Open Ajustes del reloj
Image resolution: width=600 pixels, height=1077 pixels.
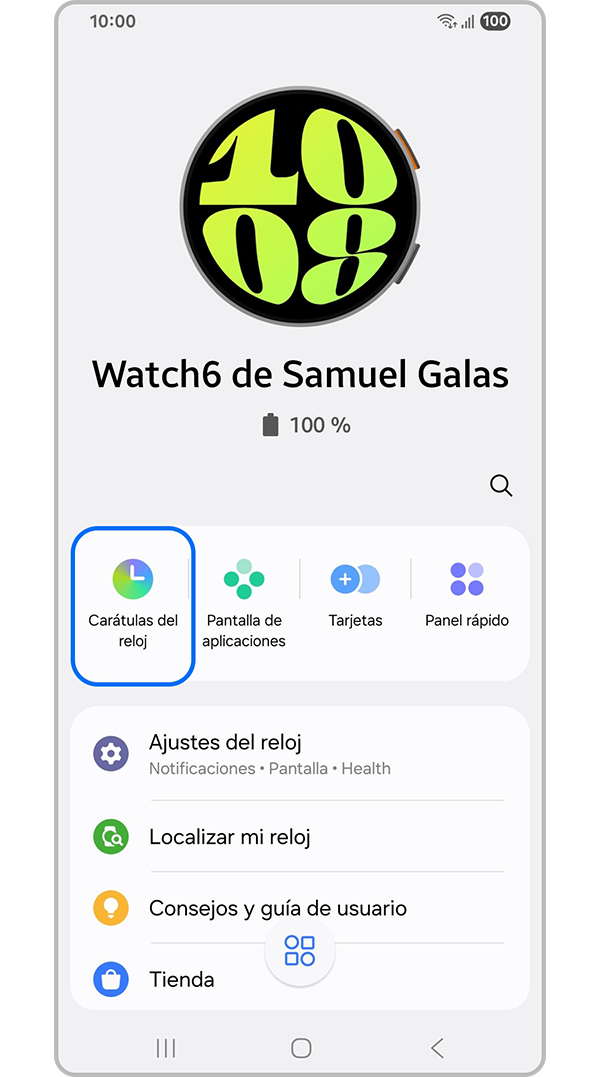pyautogui.click(x=300, y=754)
